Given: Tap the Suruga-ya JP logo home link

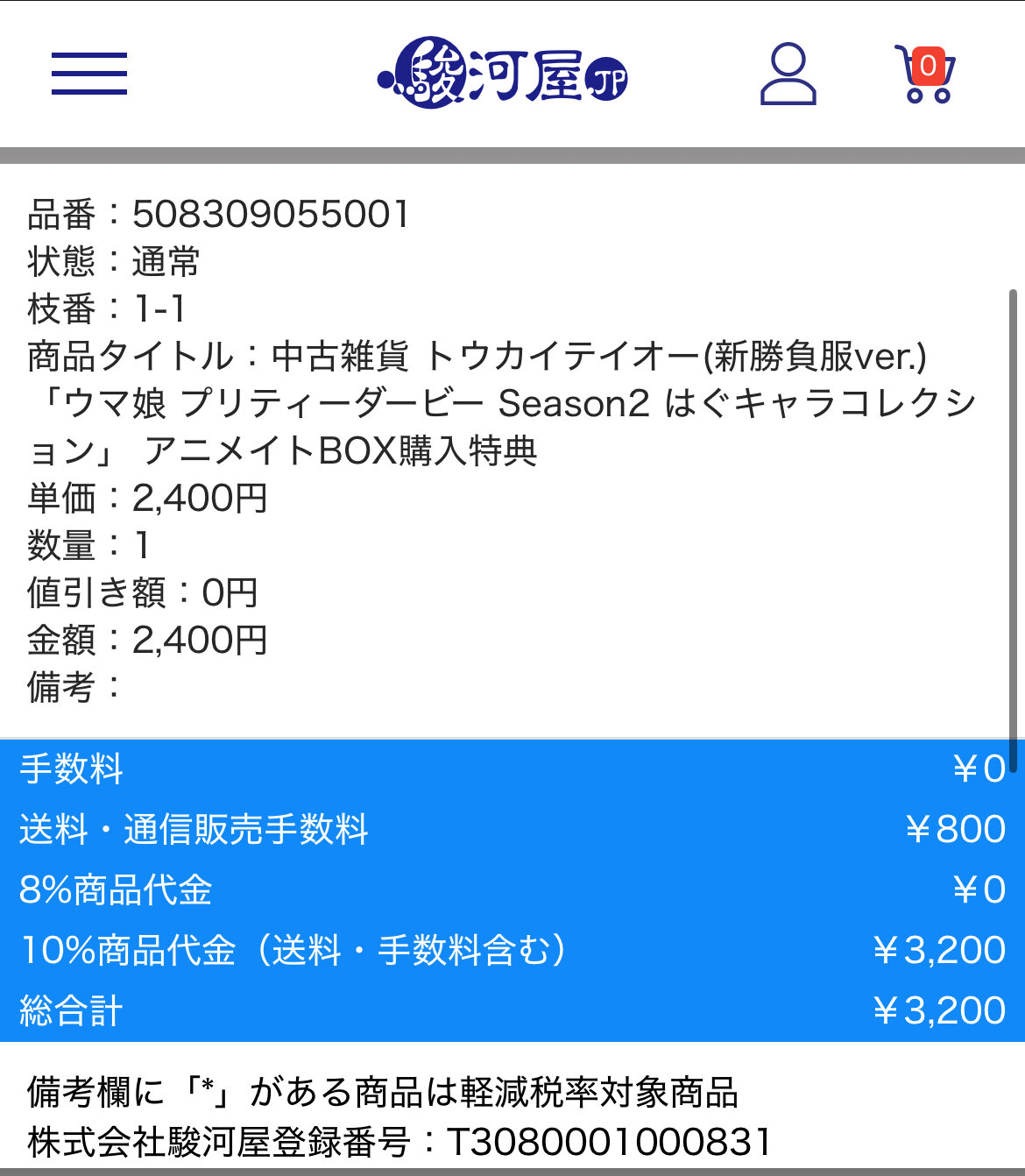Looking at the screenshot, I should tap(503, 74).
